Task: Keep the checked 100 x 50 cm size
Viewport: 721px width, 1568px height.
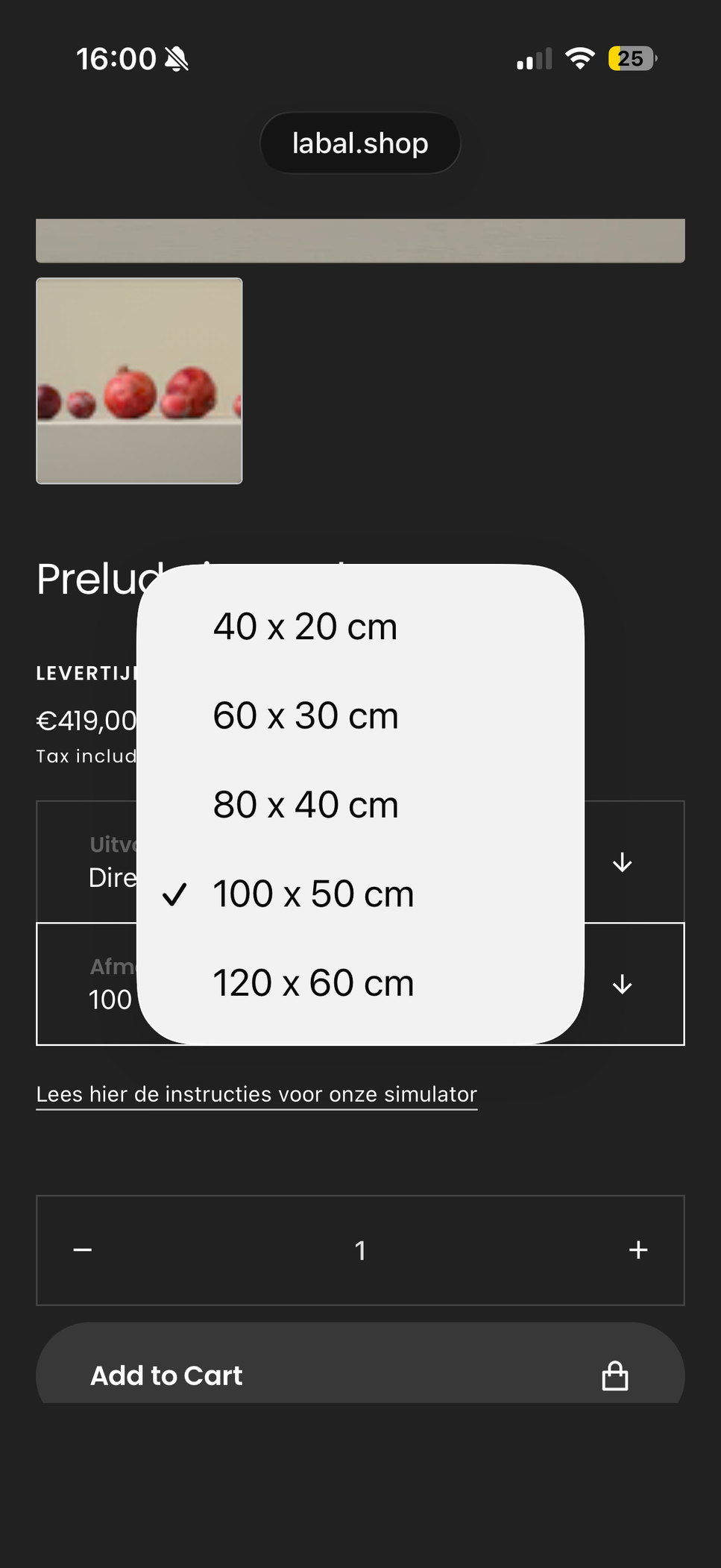Action: (313, 894)
